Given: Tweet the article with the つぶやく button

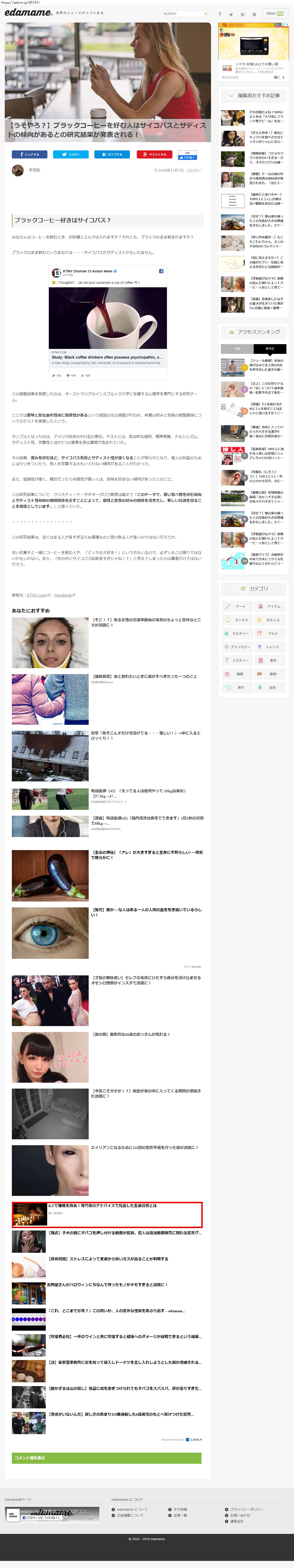Looking at the screenshot, I should pyautogui.click(x=71, y=155).
